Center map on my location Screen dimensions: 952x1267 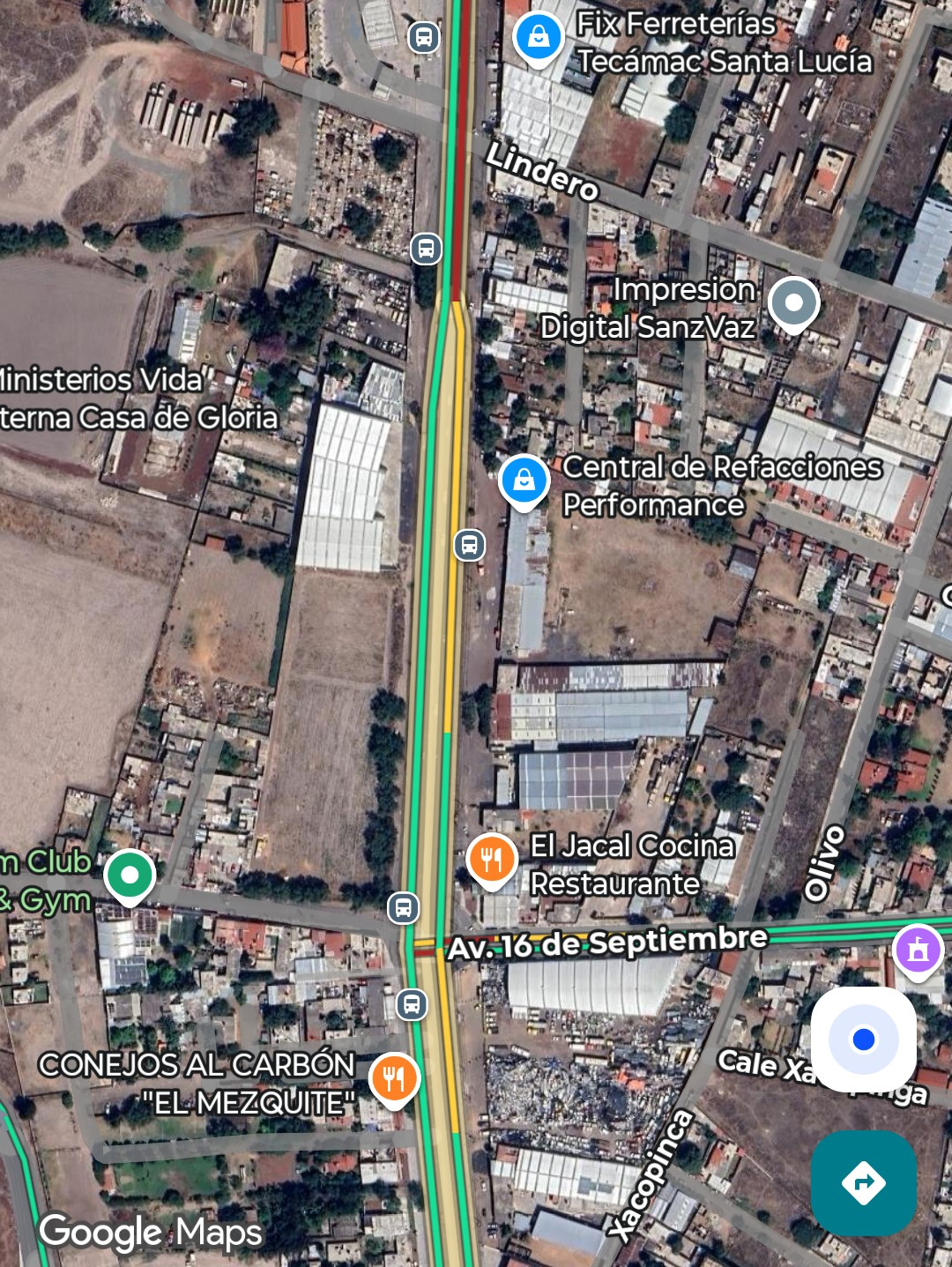point(863,1040)
